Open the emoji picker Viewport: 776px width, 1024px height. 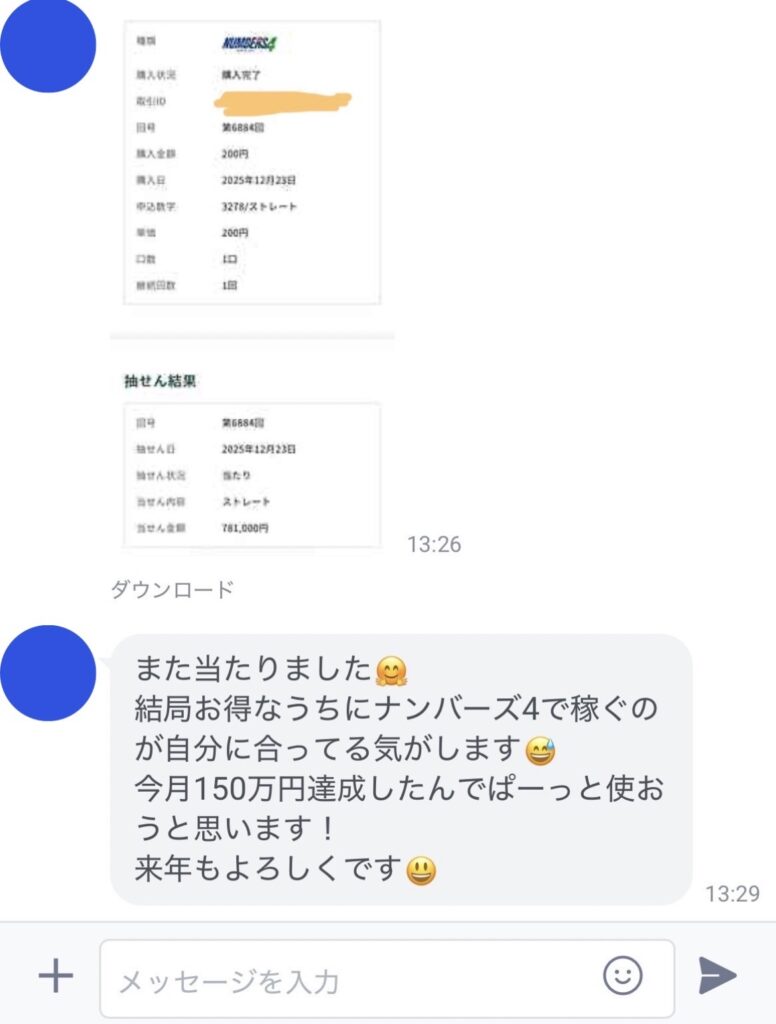coord(623,975)
